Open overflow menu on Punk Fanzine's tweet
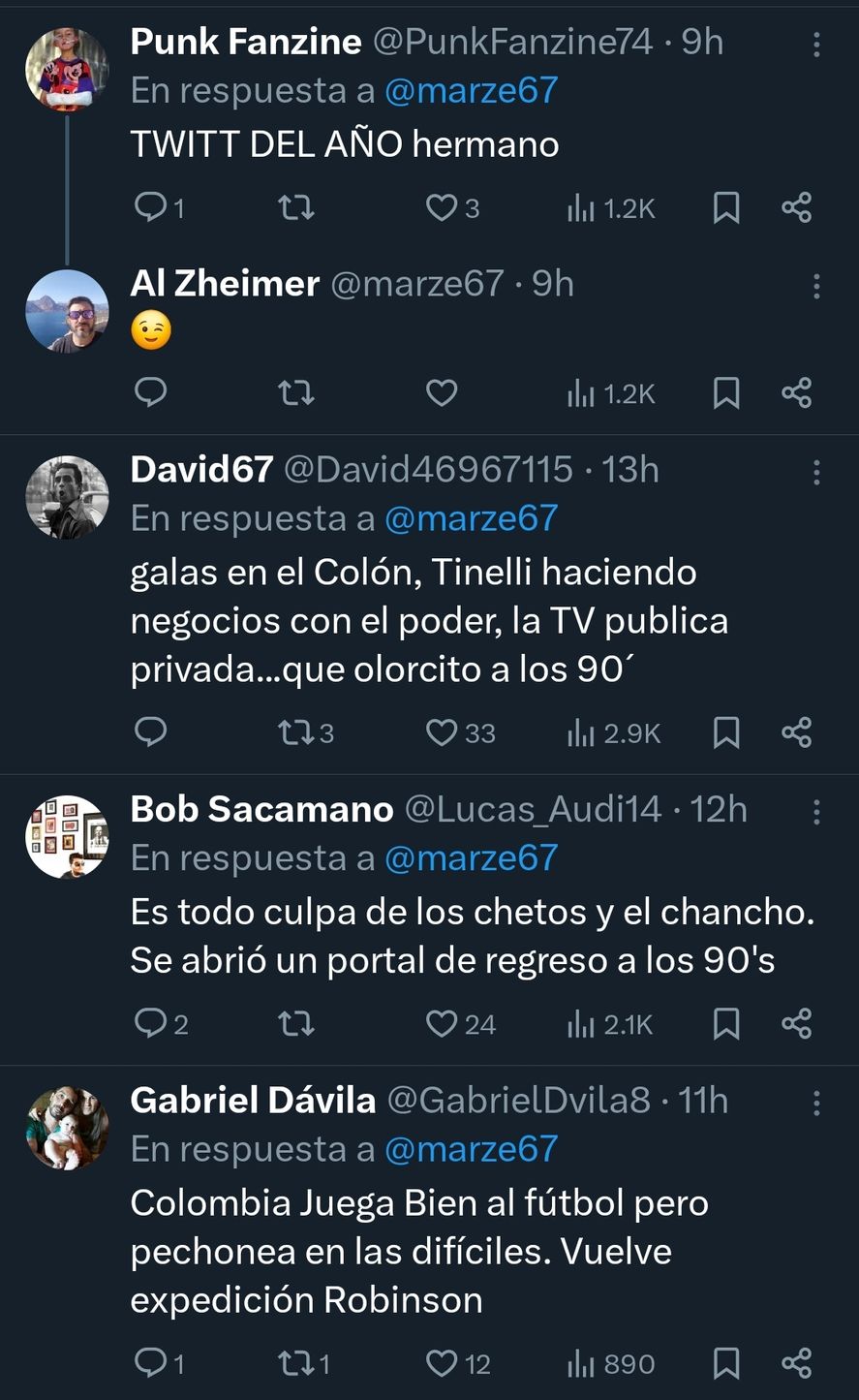 click(x=816, y=44)
